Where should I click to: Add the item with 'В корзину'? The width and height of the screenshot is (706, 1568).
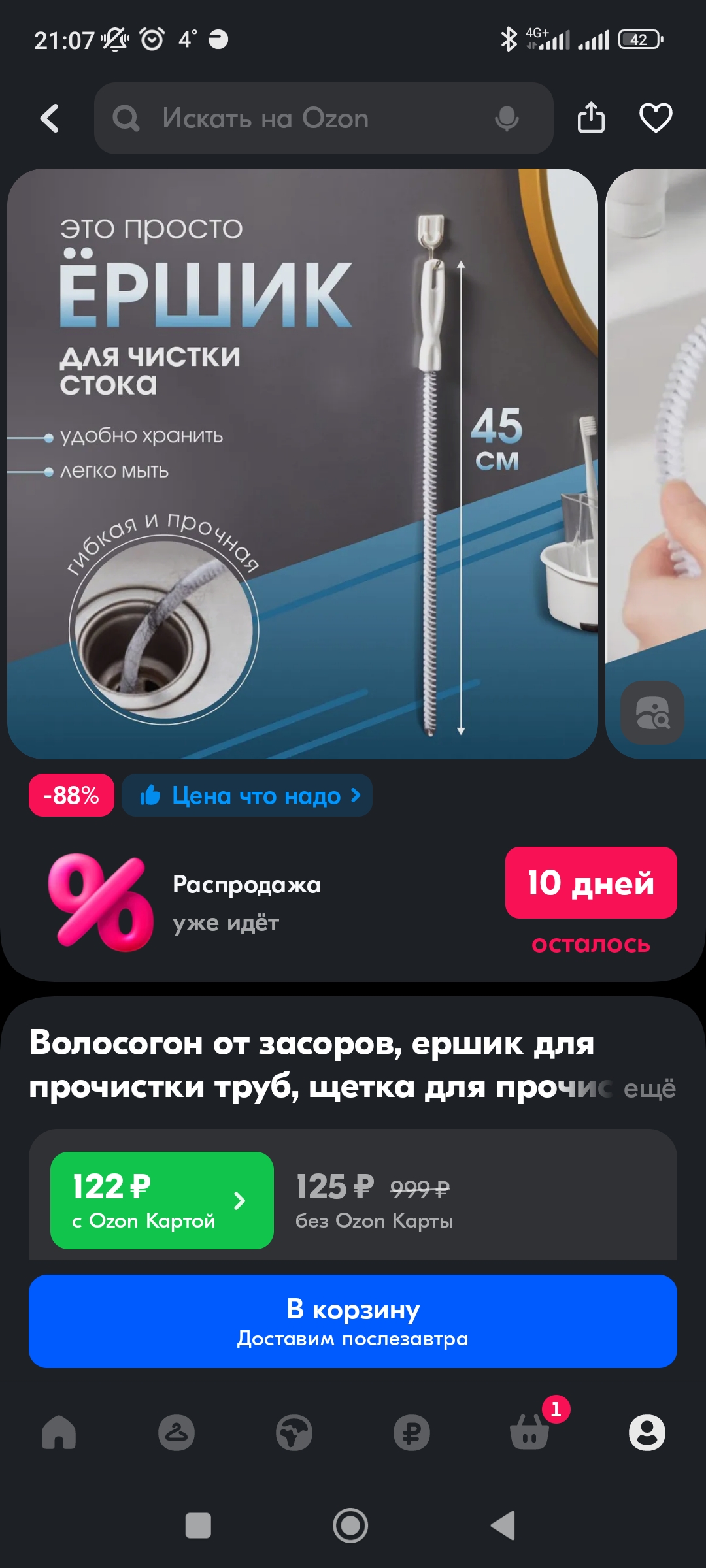click(353, 1321)
